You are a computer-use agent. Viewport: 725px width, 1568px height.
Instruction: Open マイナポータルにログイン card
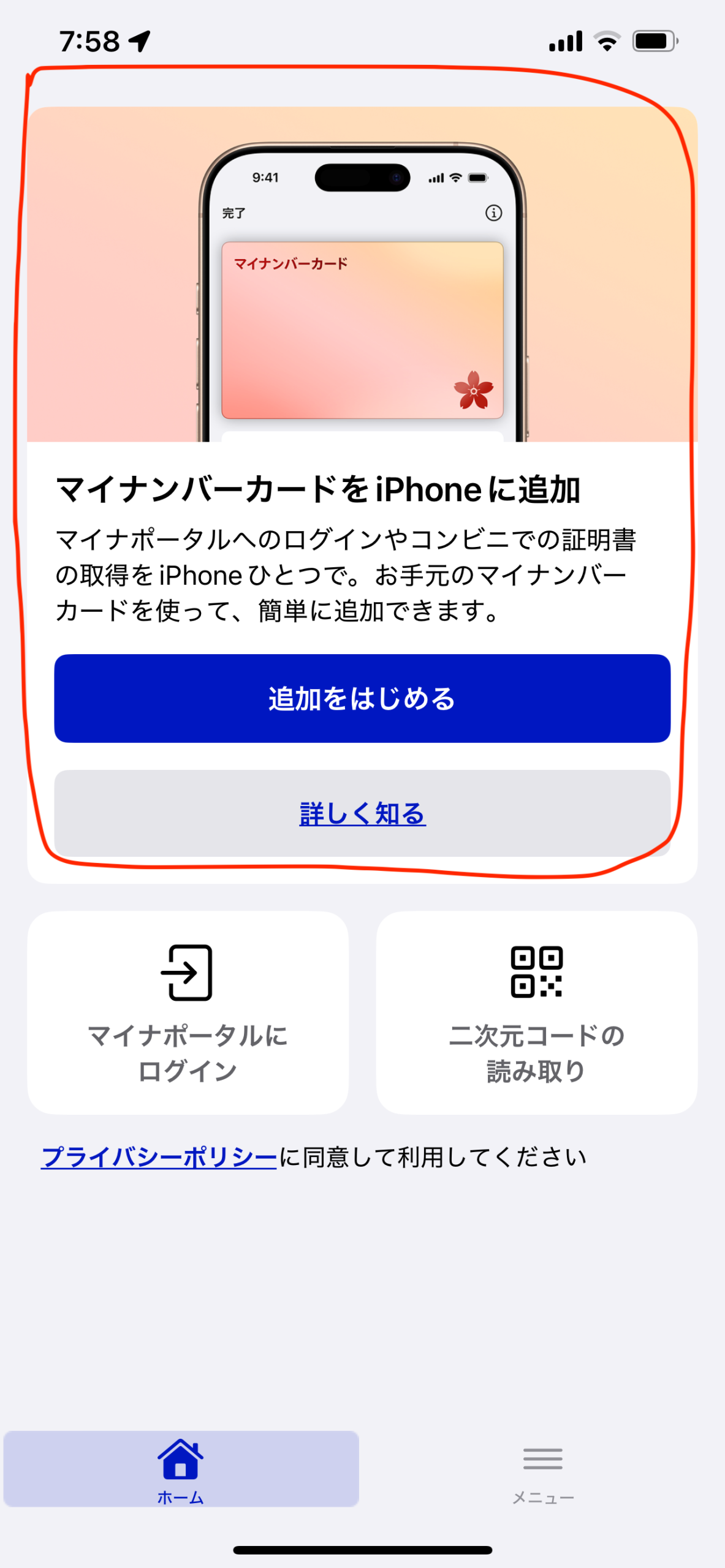pyautogui.click(x=188, y=1012)
